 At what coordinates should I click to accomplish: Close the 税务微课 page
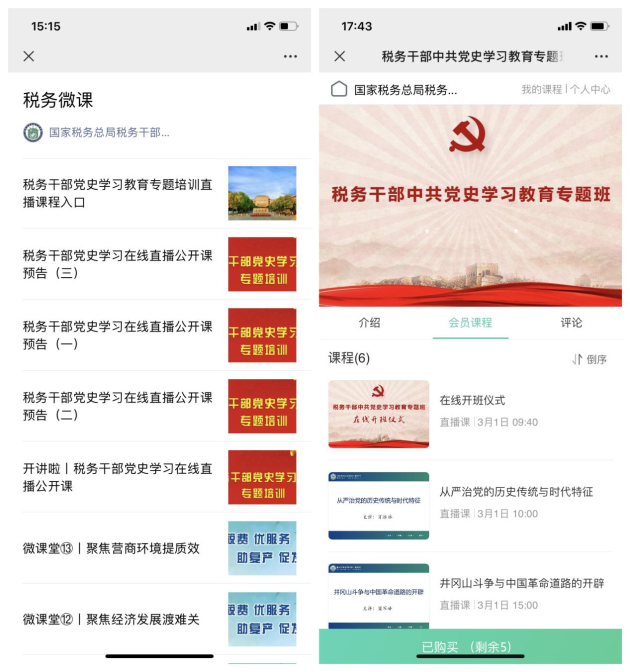29,56
